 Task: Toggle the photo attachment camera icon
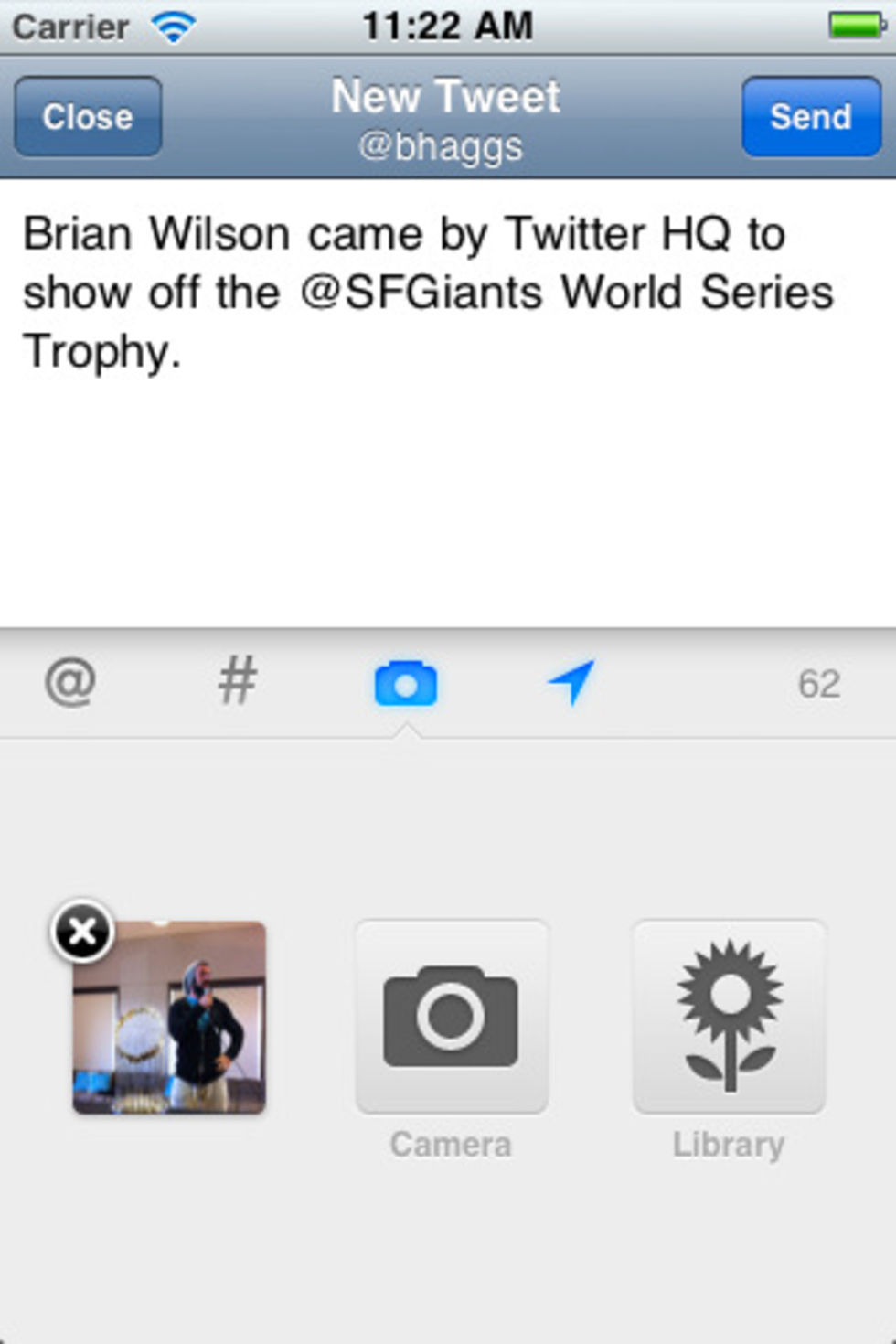[x=406, y=684]
